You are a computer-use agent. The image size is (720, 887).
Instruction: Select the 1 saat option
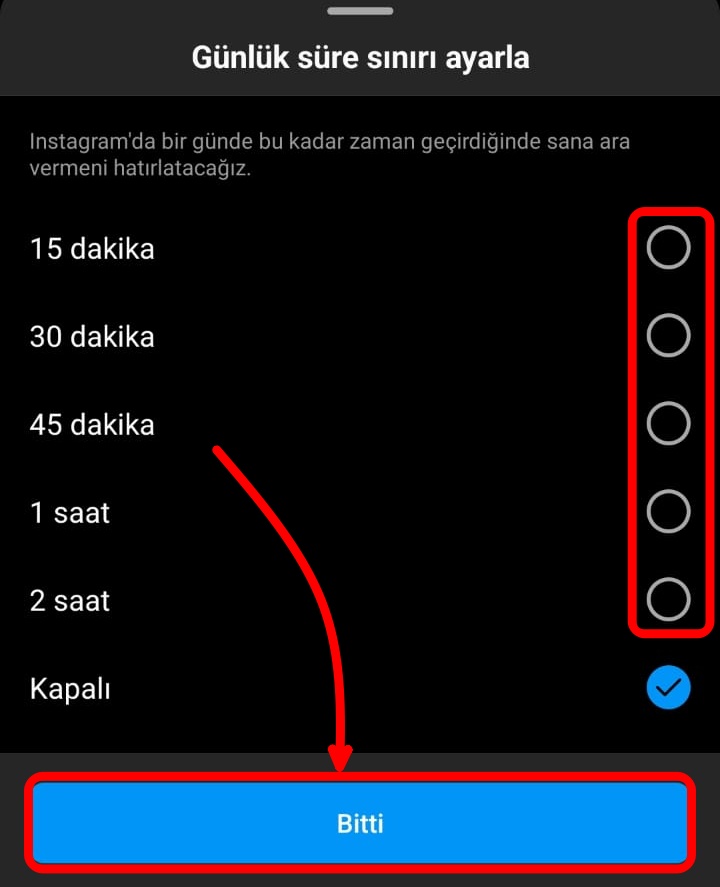tap(668, 512)
